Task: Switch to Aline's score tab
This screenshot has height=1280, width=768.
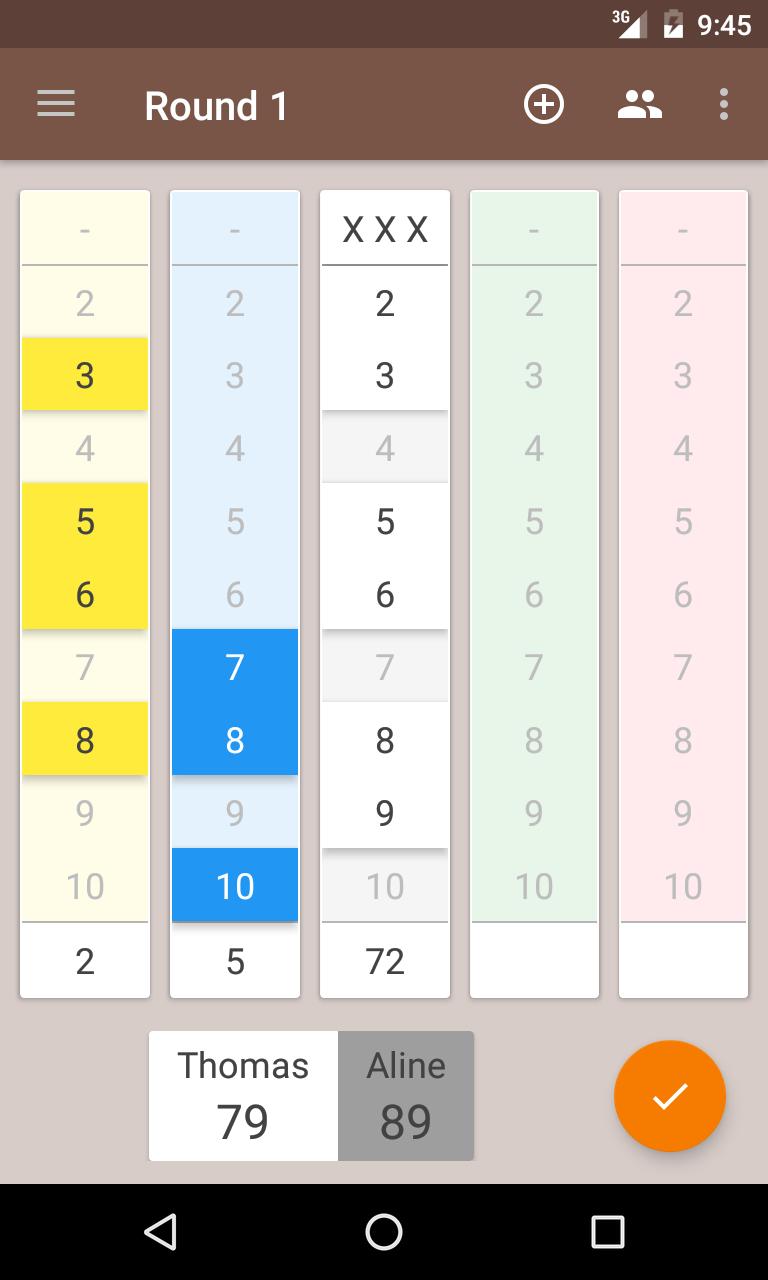Action: (x=406, y=1096)
